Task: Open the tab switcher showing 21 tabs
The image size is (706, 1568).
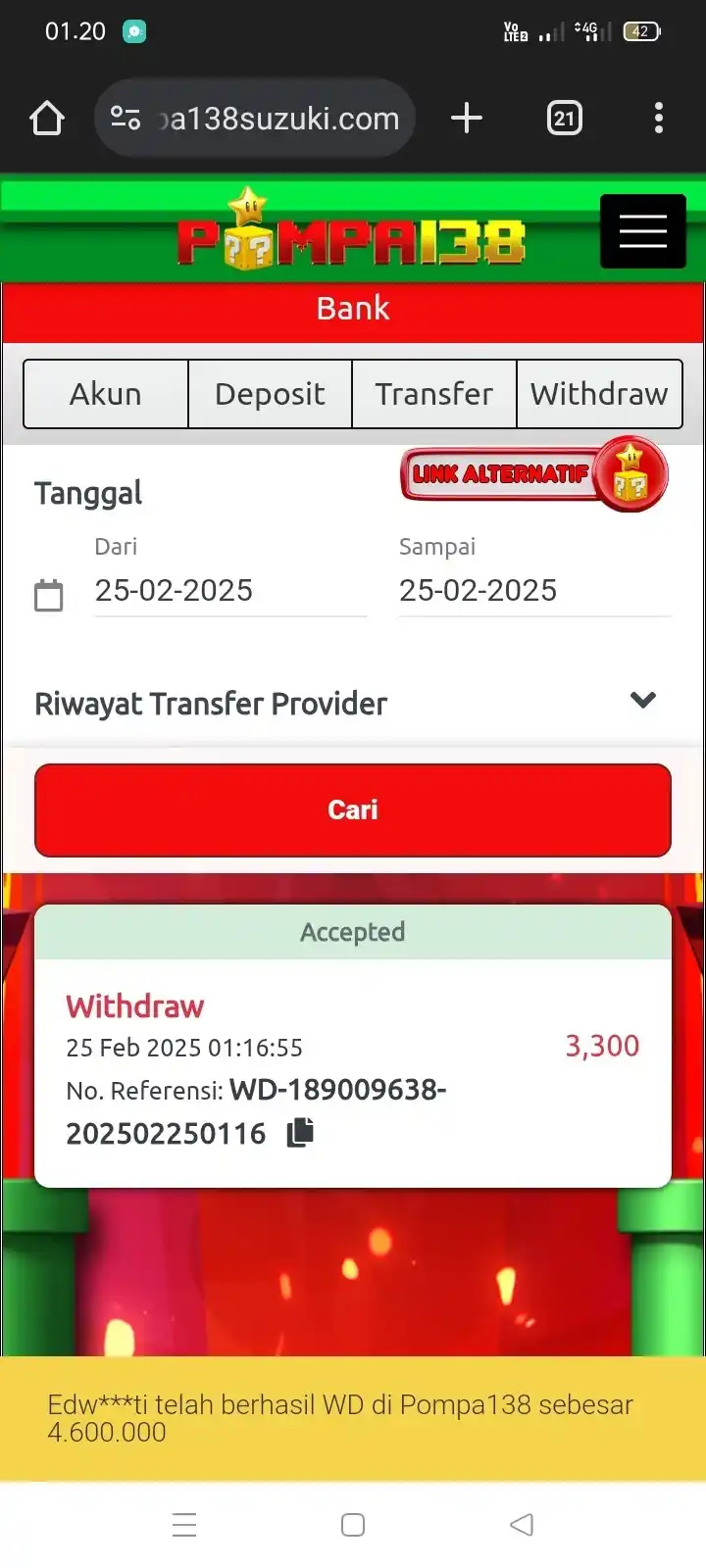Action: [x=564, y=119]
